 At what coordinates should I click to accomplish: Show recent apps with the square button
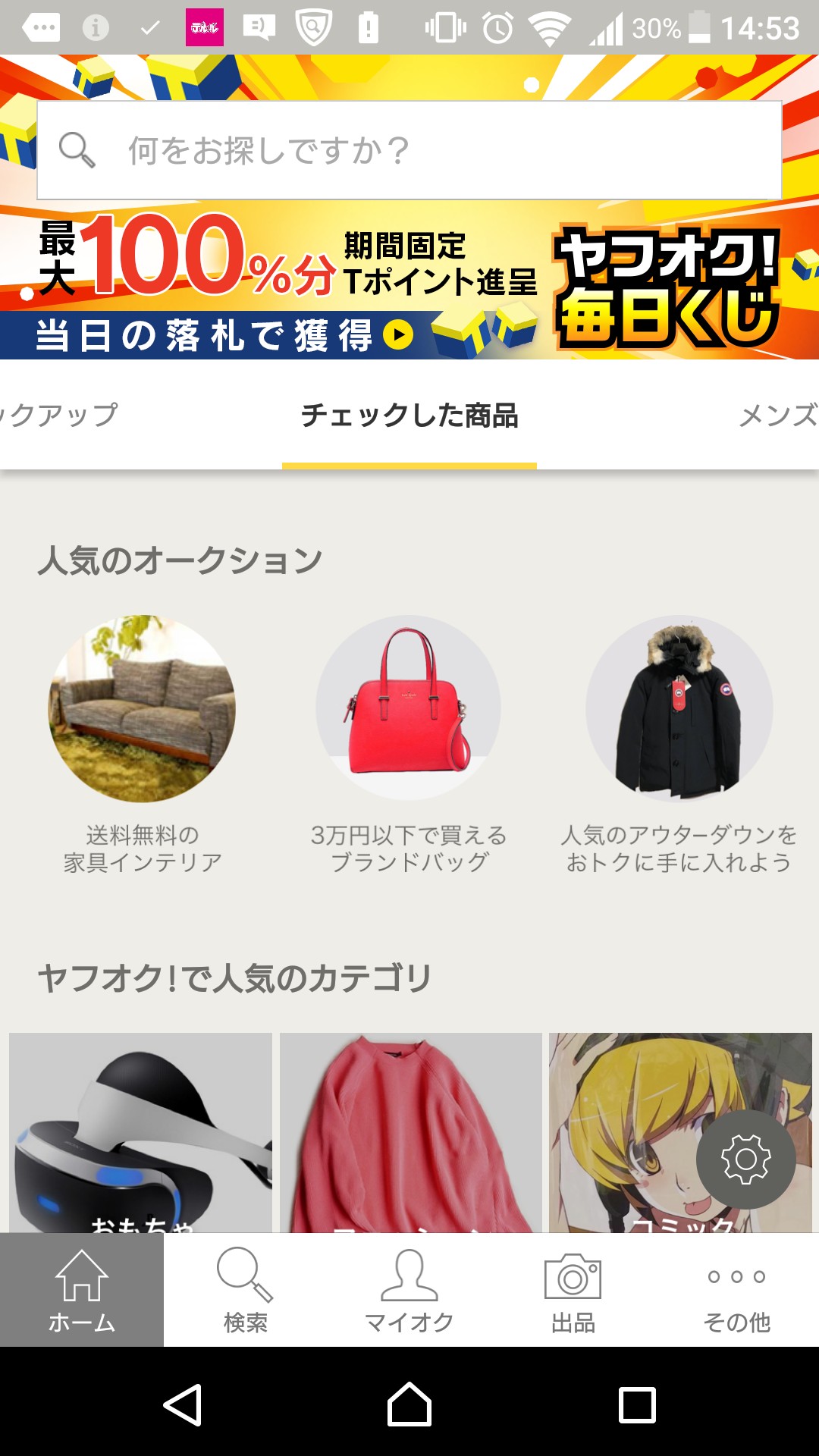[x=637, y=1404]
